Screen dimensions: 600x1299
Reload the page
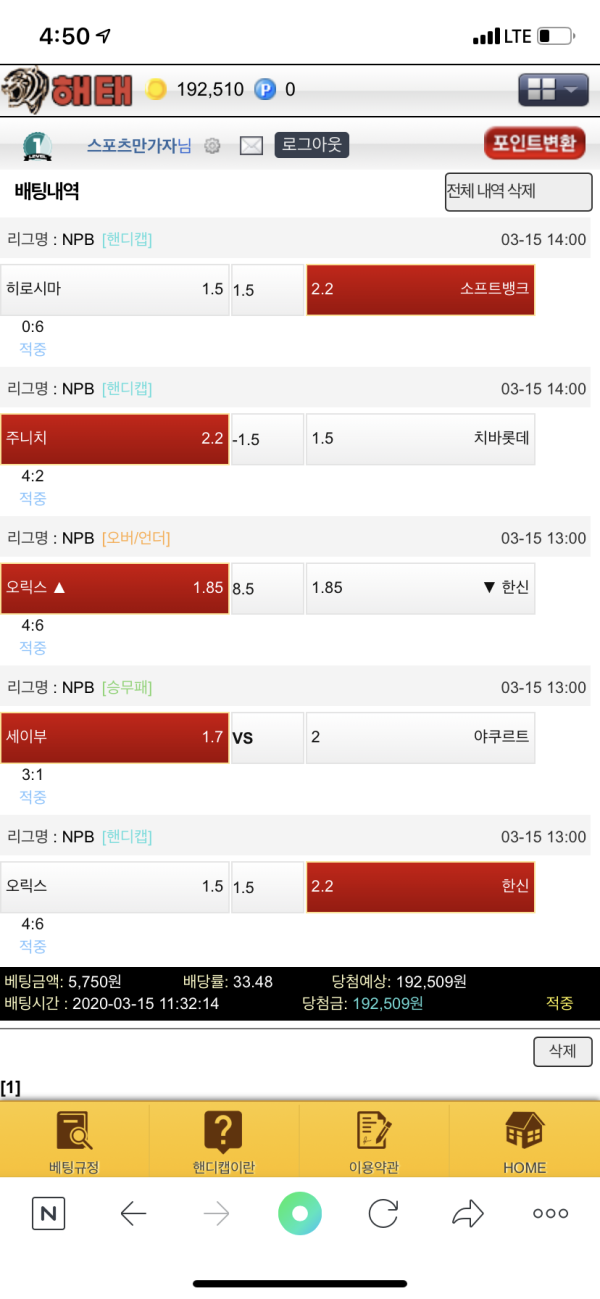coord(383,1214)
